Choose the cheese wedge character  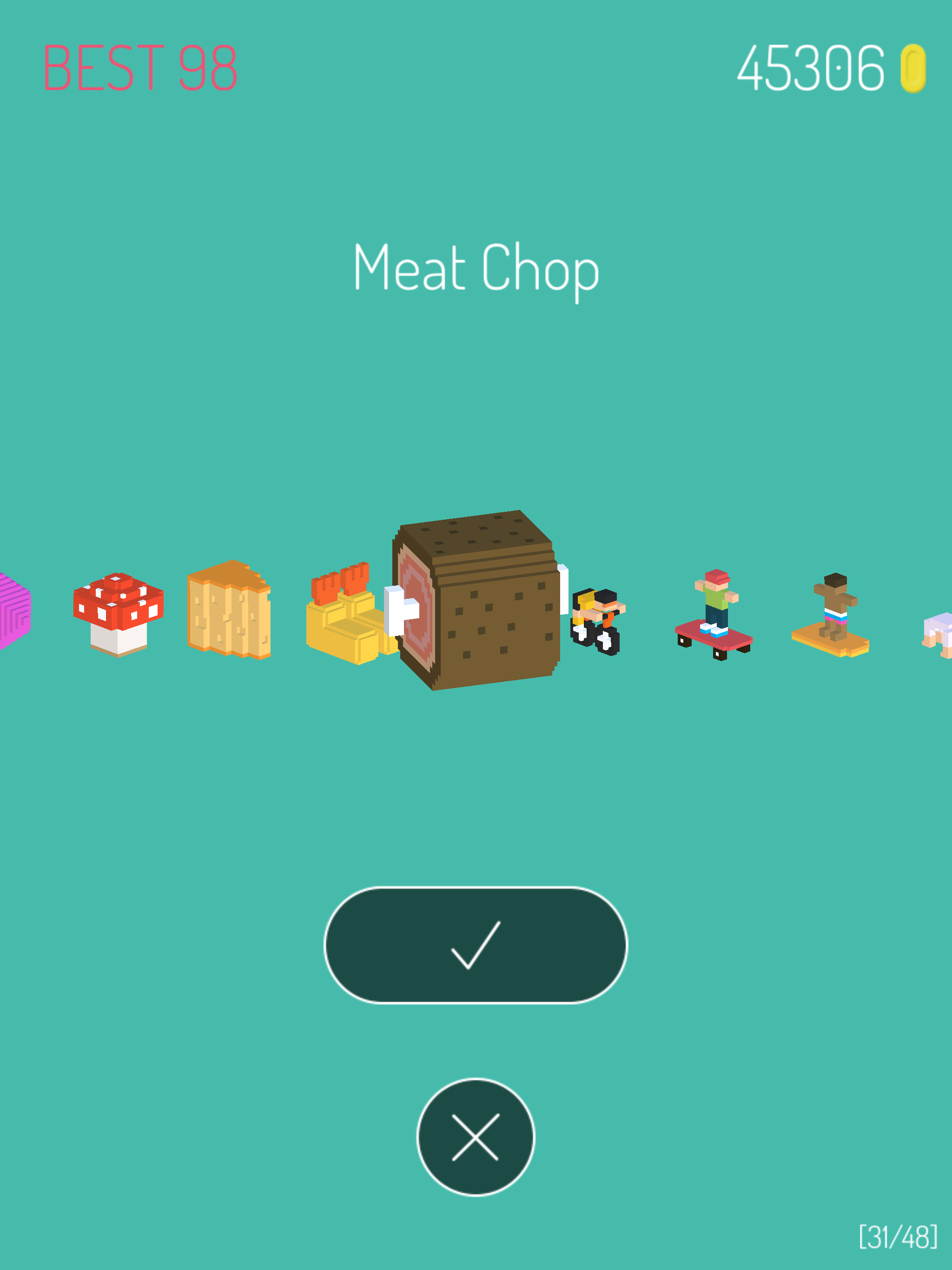(x=229, y=611)
